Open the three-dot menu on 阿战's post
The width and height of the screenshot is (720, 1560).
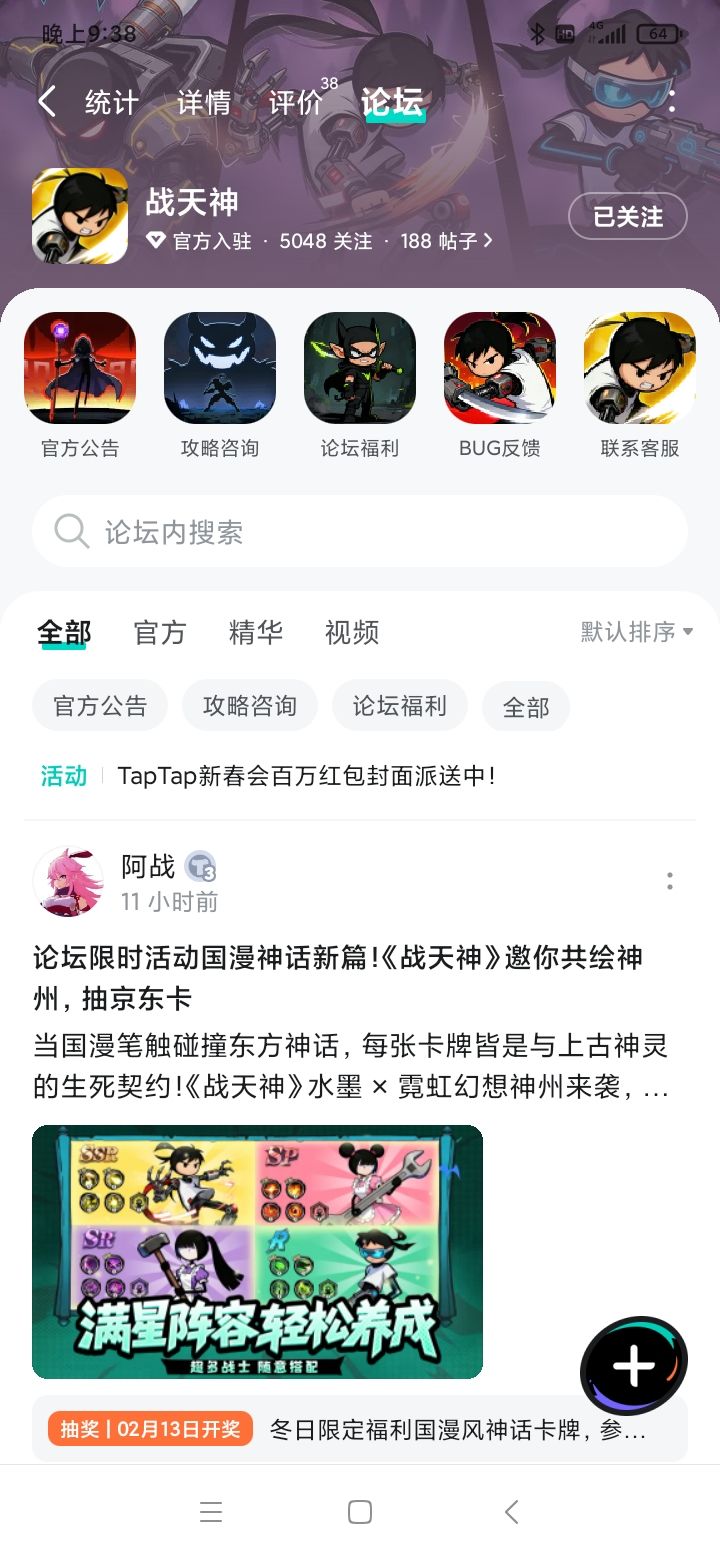coord(669,881)
